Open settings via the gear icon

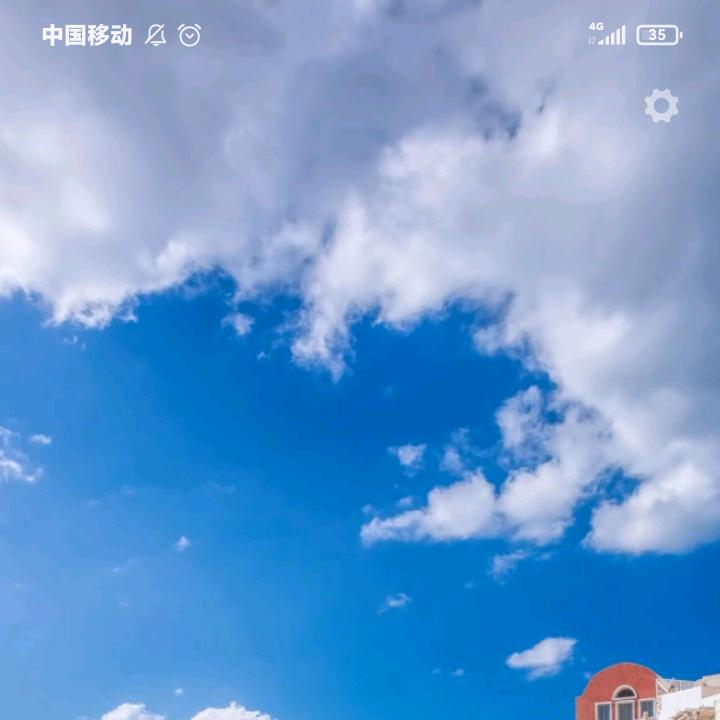(x=661, y=106)
